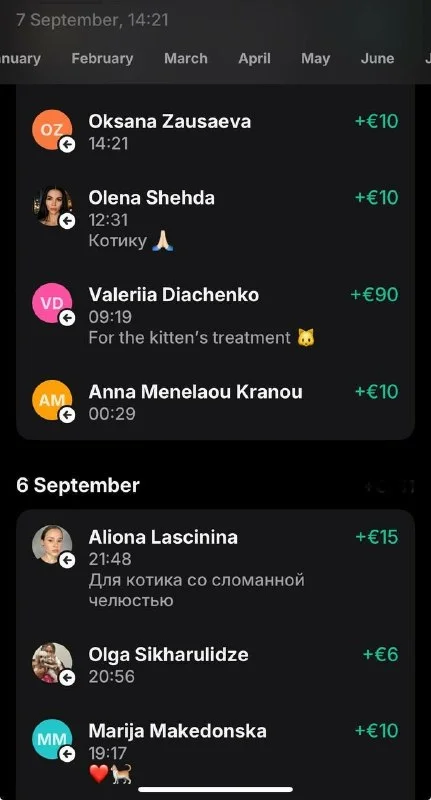Choose April in the month selector

tap(254, 59)
